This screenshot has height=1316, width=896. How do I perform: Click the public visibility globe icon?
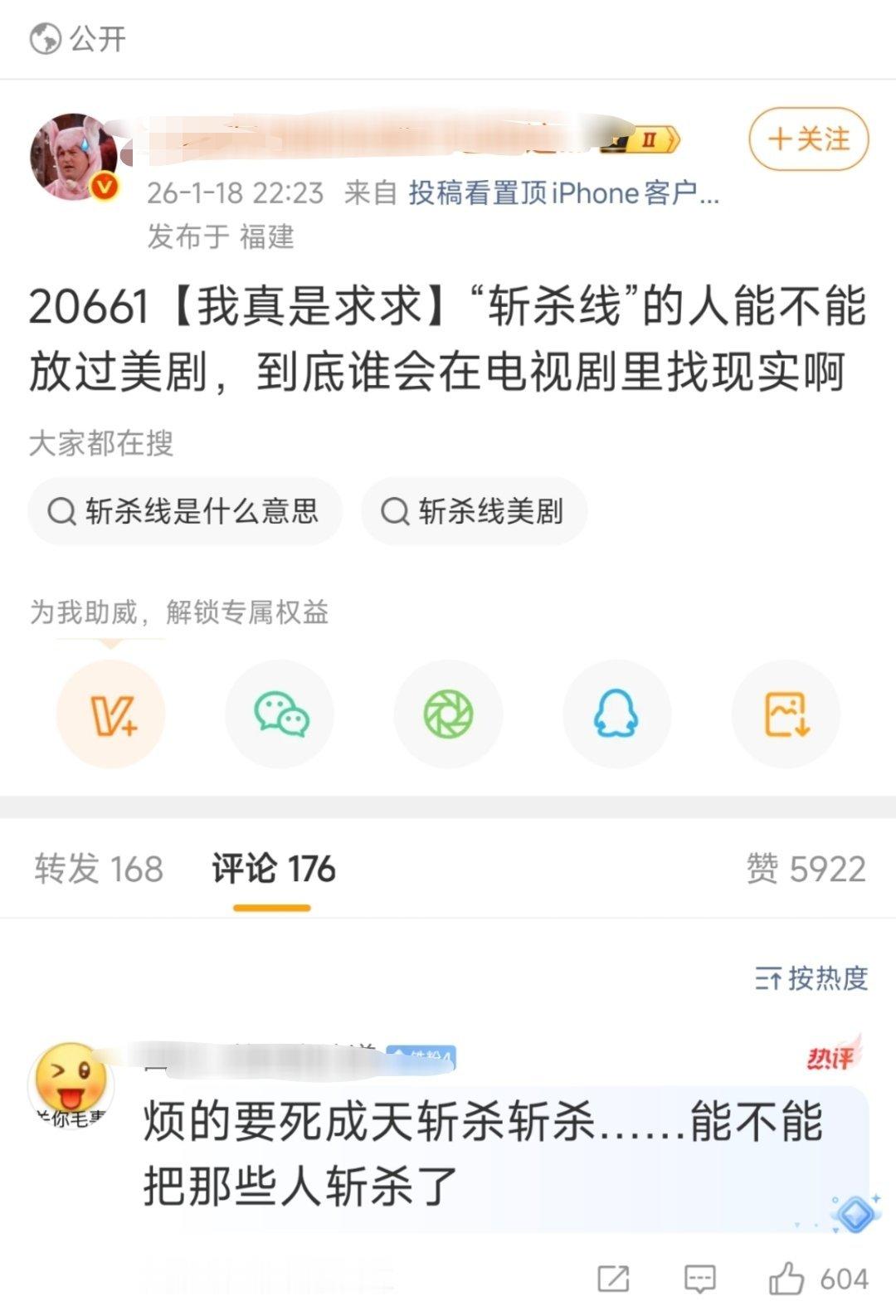[x=43, y=39]
